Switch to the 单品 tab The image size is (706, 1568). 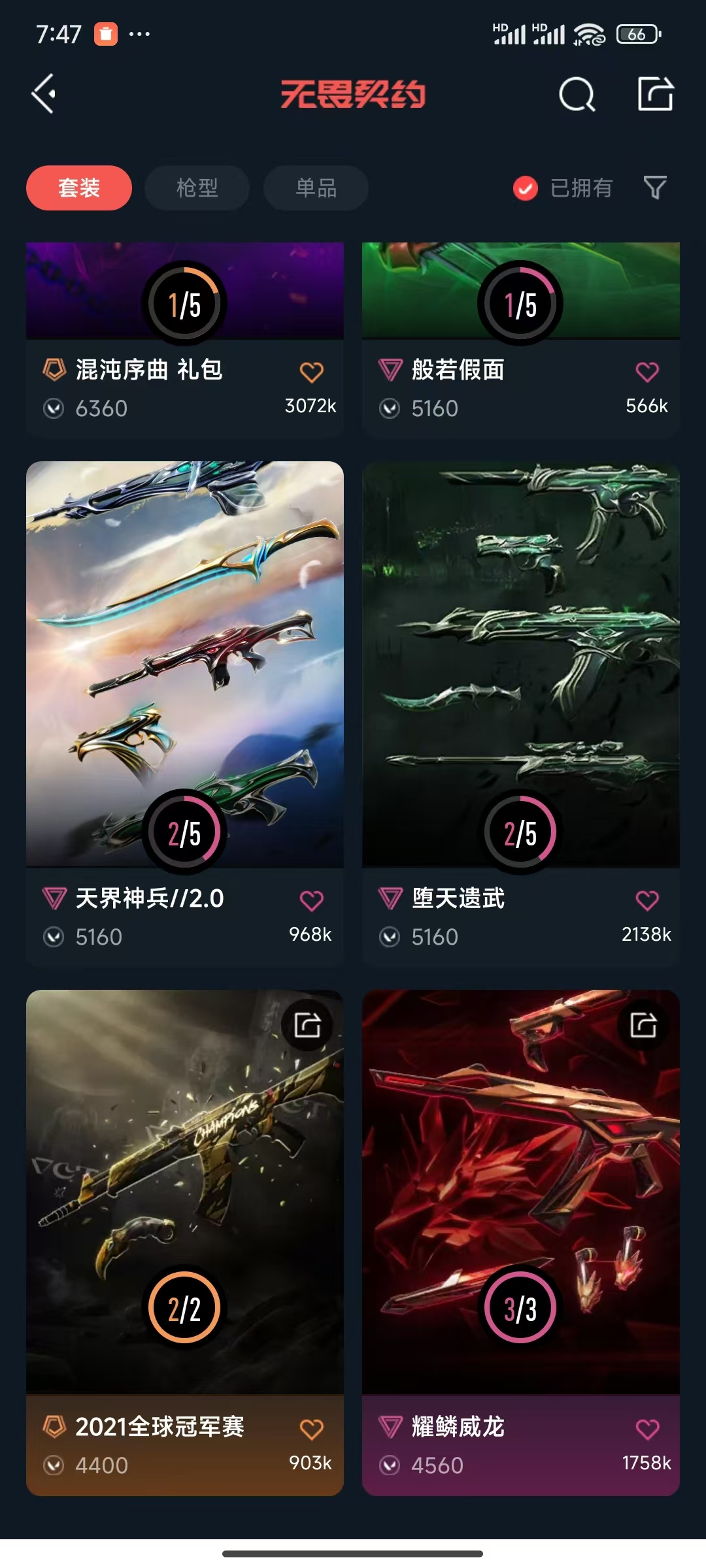click(x=316, y=188)
